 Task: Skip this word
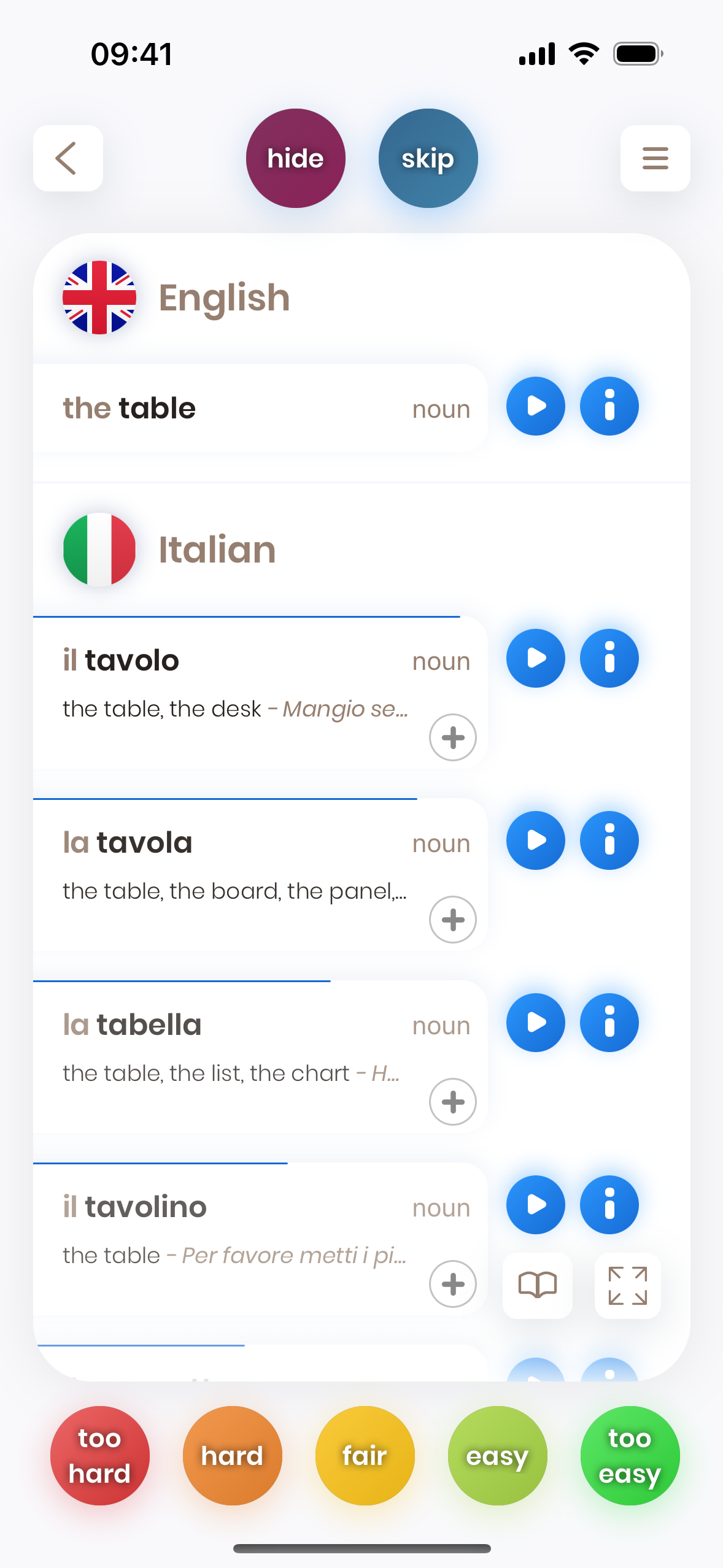[x=428, y=158]
